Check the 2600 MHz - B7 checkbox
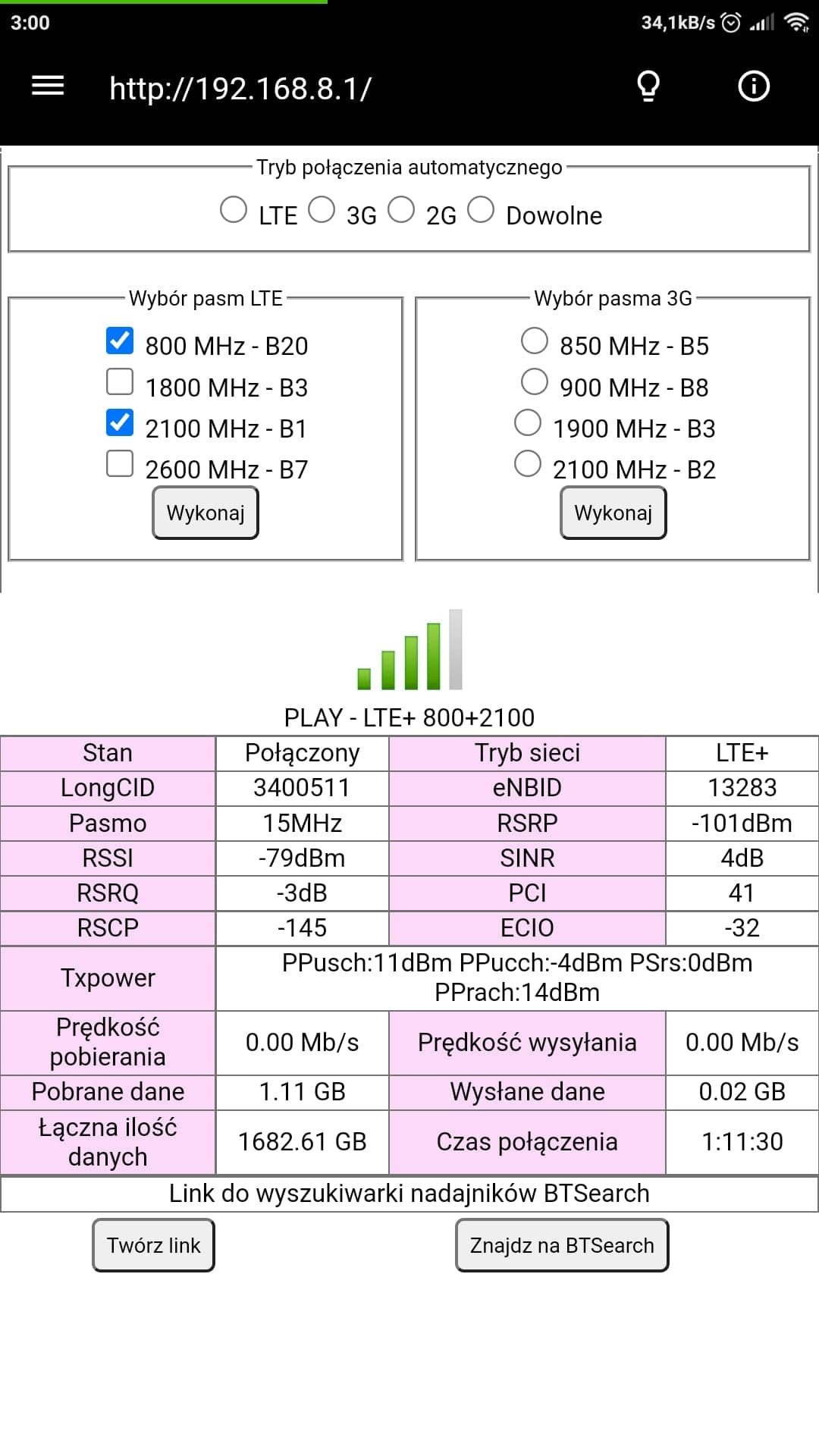The width and height of the screenshot is (819, 1456). 119,463
